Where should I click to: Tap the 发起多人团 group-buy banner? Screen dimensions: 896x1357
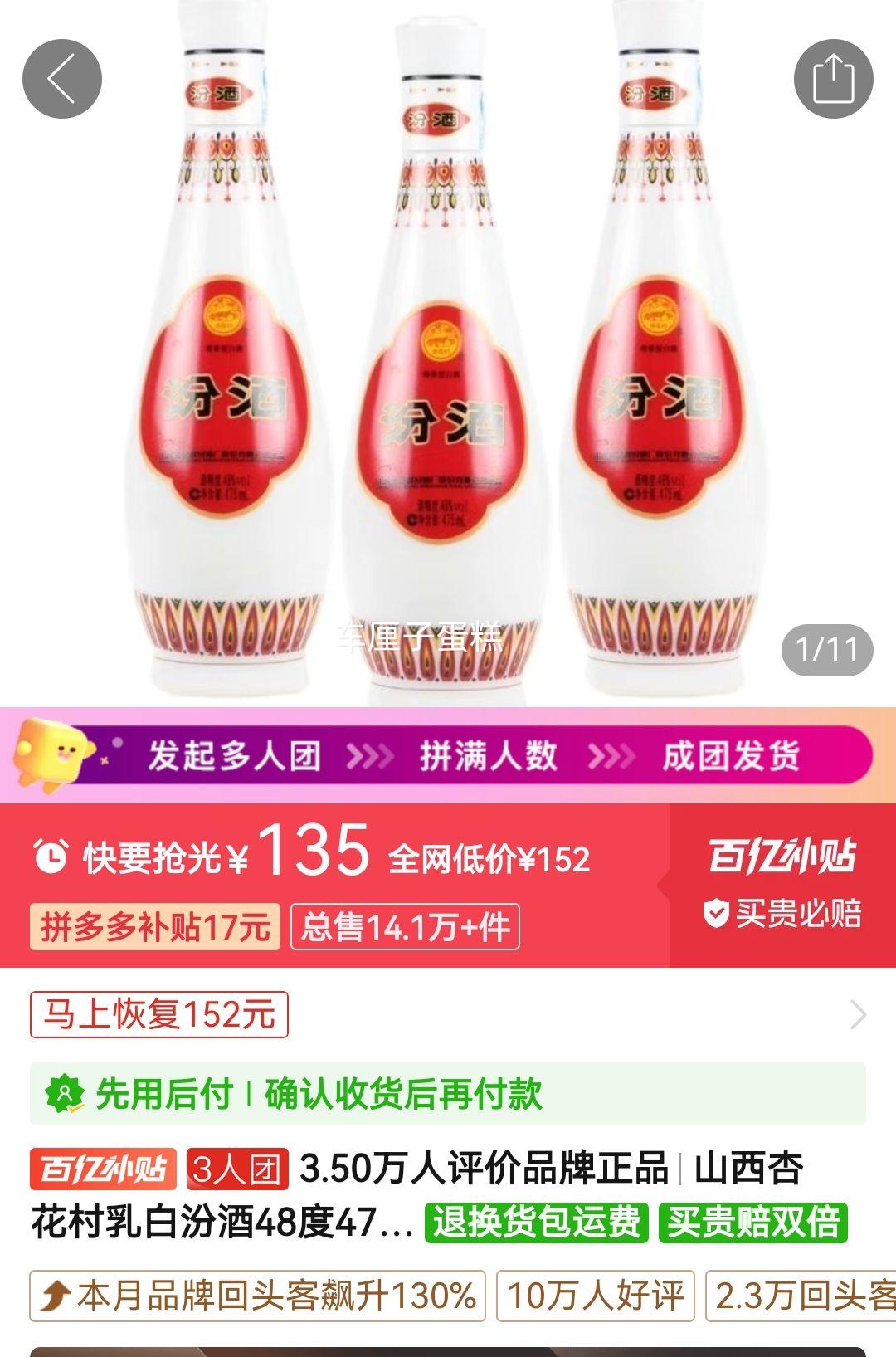point(448,755)
